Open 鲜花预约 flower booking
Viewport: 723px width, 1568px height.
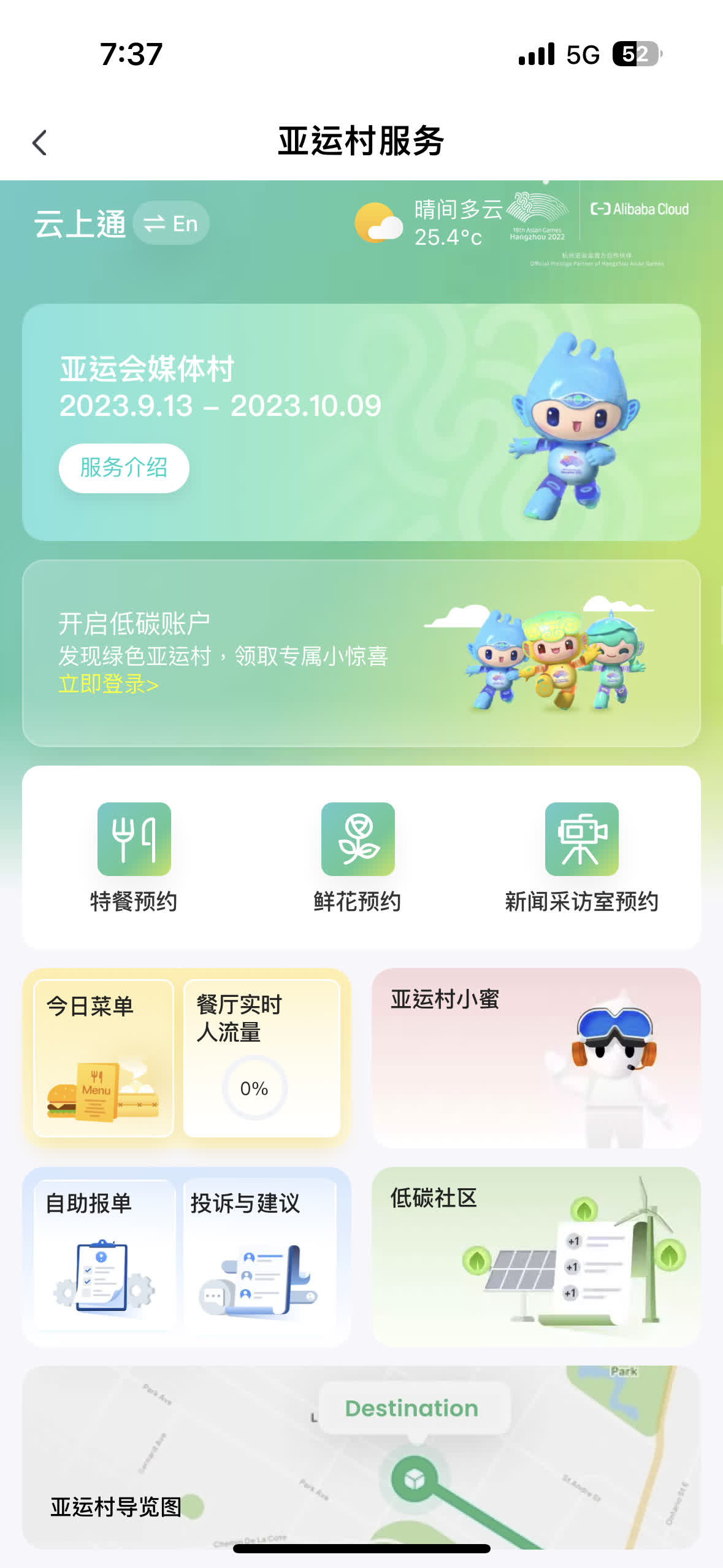[358, 857]
